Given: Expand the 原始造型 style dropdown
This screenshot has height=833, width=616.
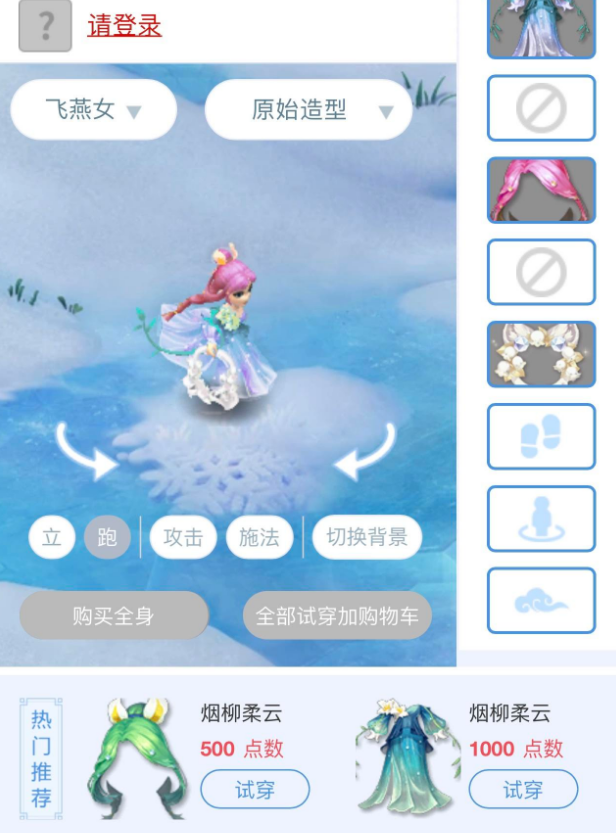Looking at the screenshot, I should click(308, 110).
